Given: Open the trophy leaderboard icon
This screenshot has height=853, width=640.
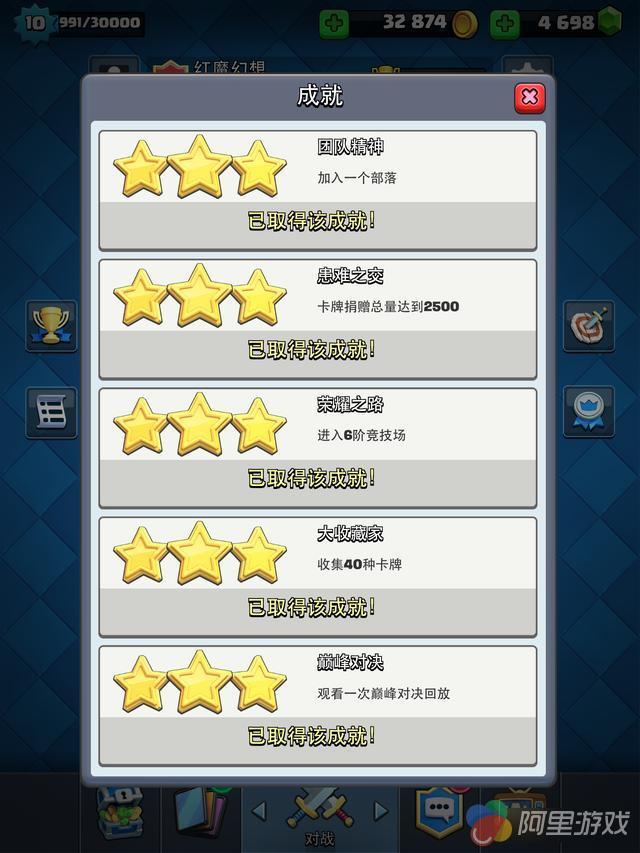Looking at the screenshot, I should point(50,325).
